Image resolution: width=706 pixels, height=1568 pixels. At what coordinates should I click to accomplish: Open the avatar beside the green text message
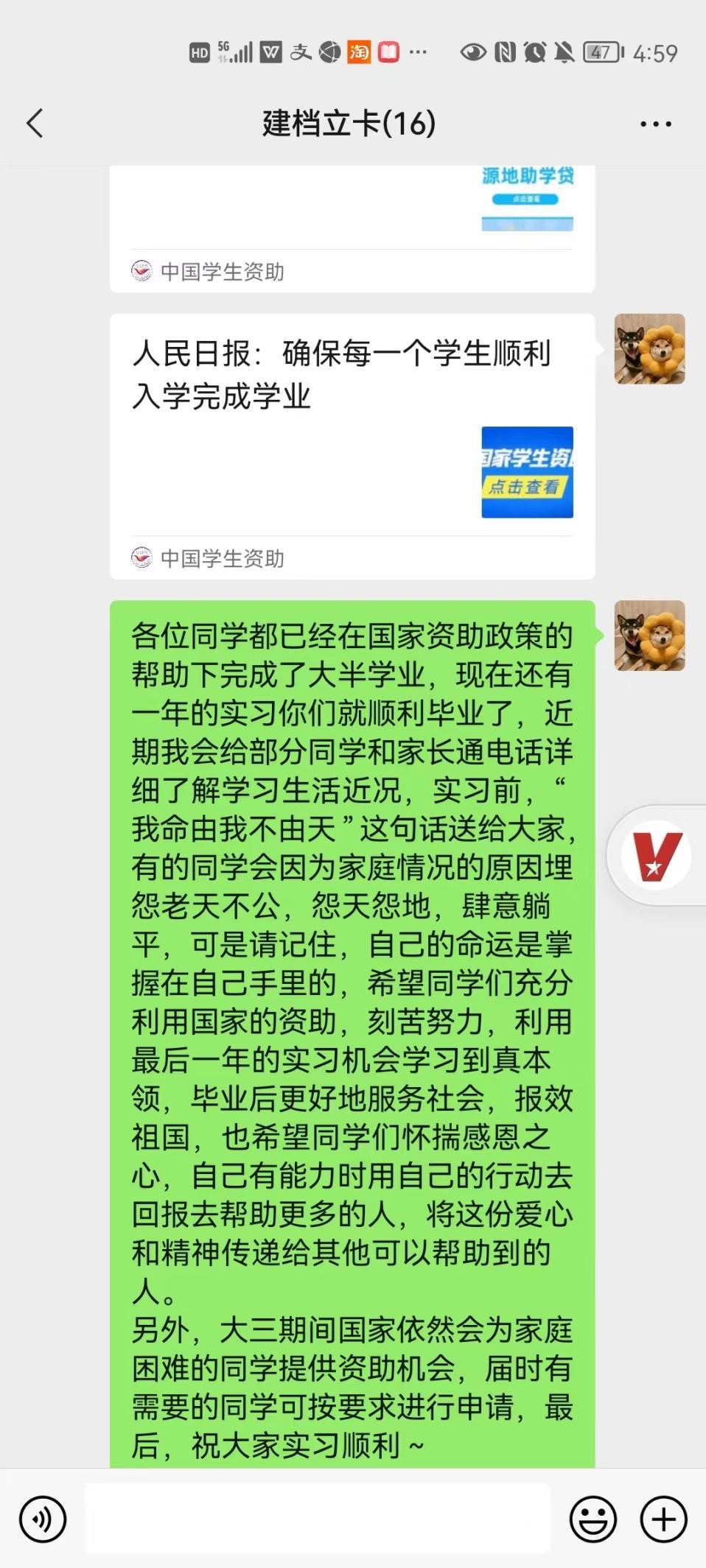[x=649, y=636]
